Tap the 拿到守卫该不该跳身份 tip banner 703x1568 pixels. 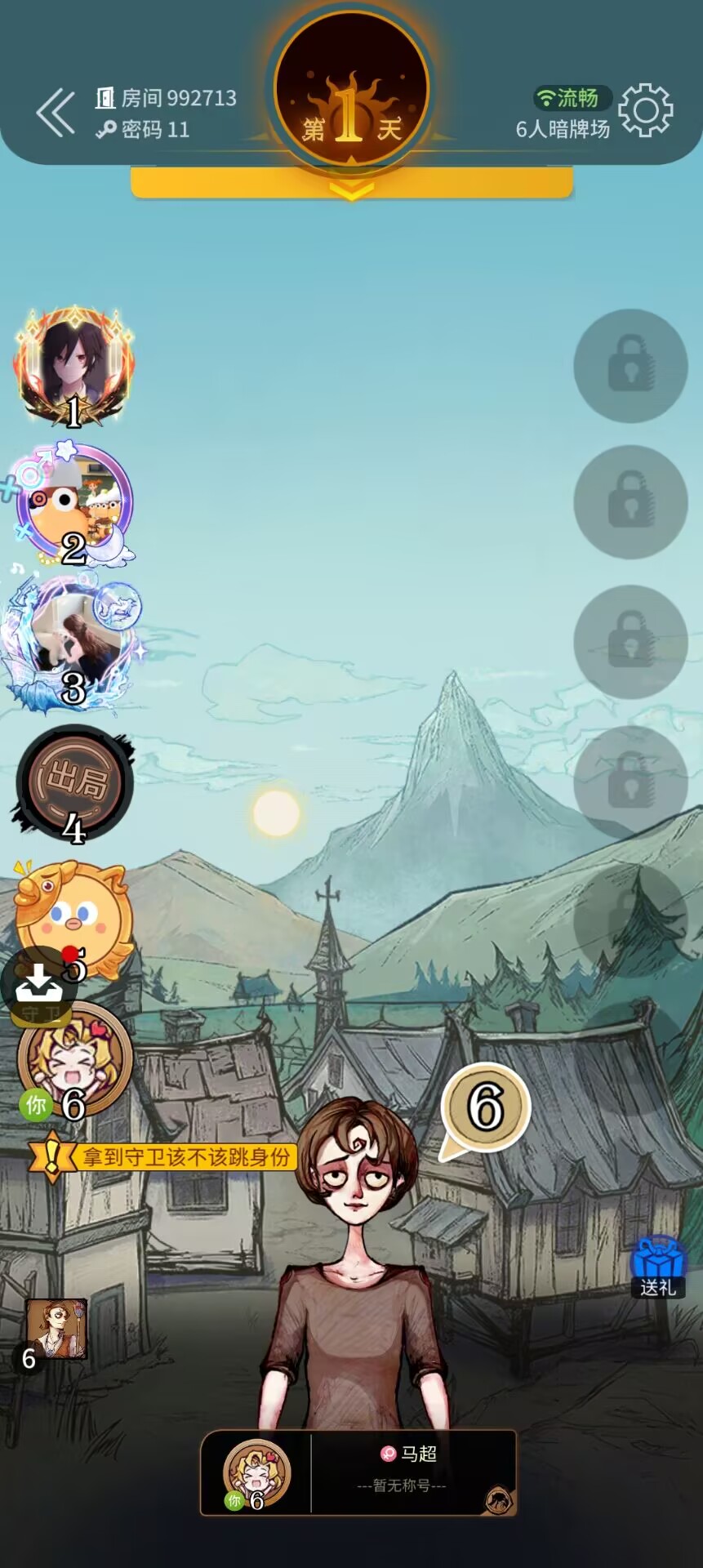[x=162, y=1156]
